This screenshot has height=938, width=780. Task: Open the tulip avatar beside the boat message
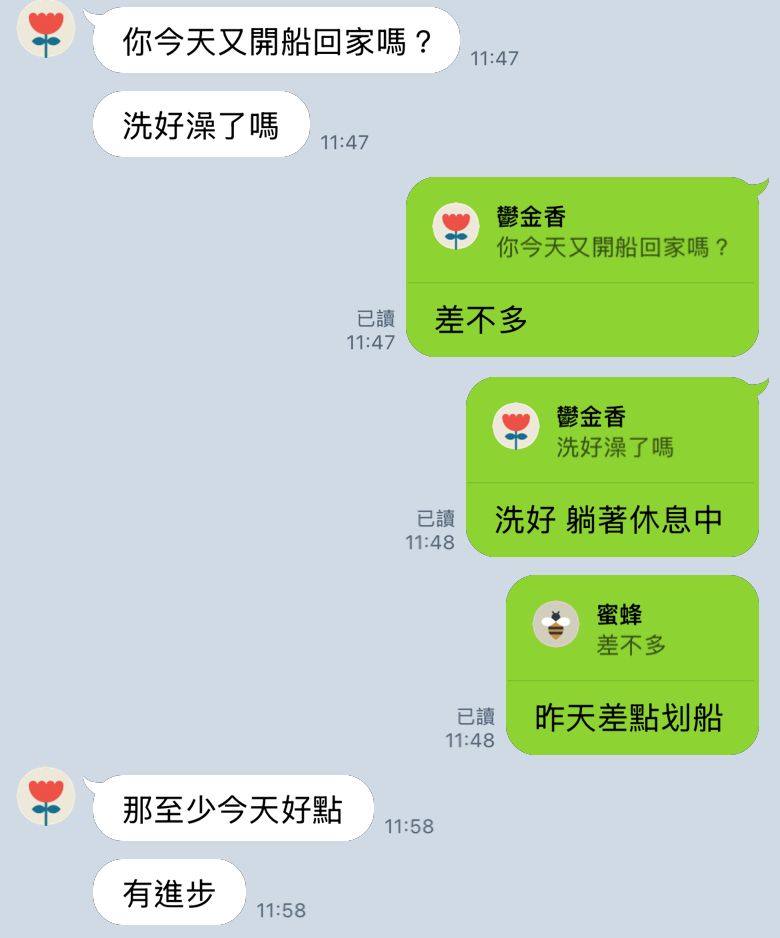pos(46,30)
